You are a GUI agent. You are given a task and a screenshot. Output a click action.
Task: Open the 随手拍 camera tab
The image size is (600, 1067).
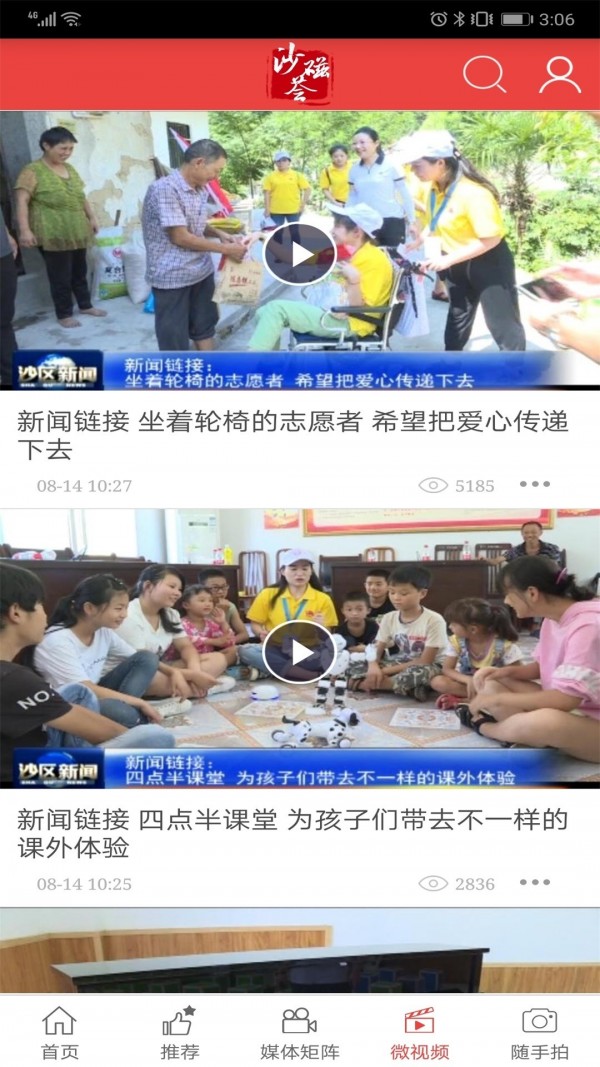coord(539,1032)
